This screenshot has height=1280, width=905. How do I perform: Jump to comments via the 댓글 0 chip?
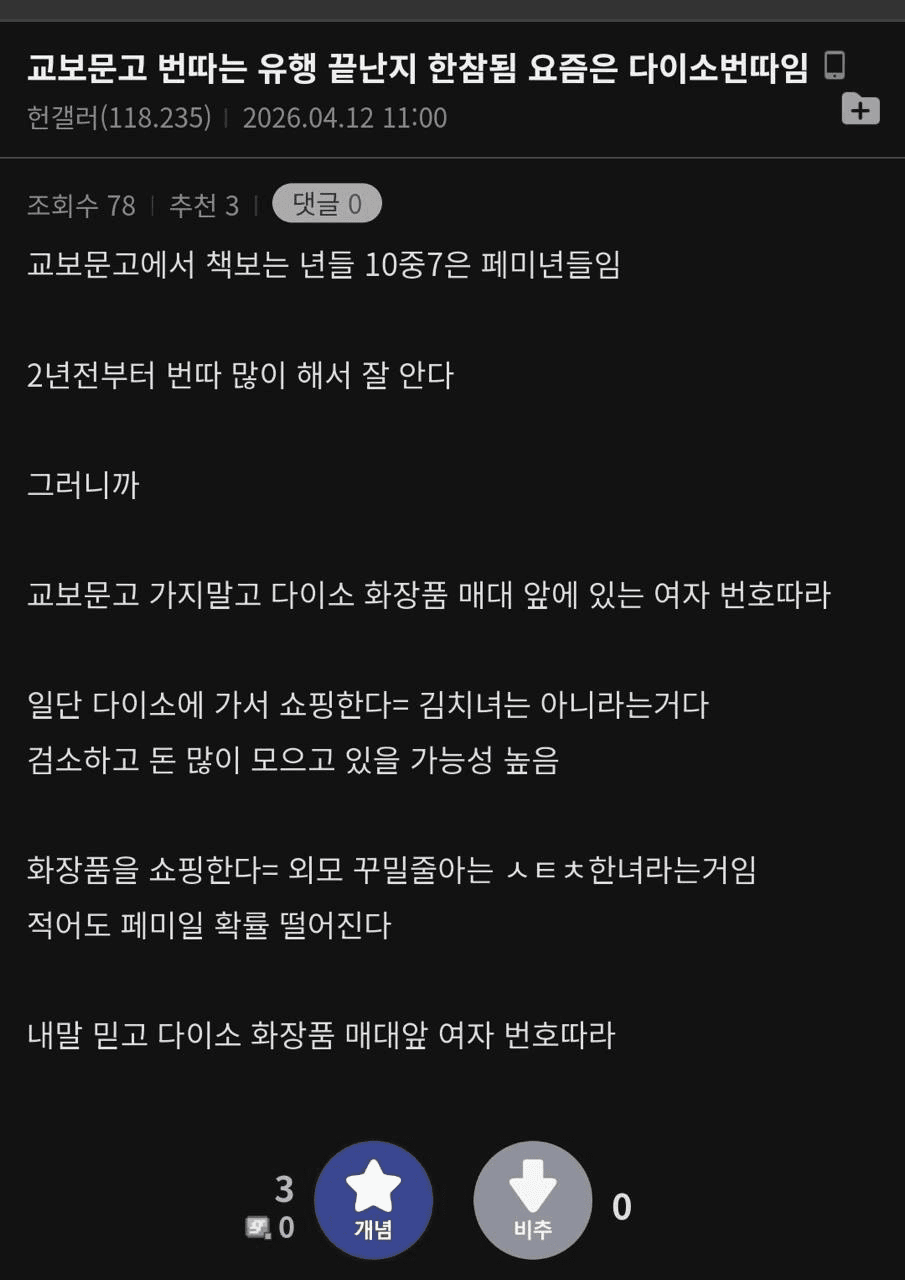tap(326, 205)
